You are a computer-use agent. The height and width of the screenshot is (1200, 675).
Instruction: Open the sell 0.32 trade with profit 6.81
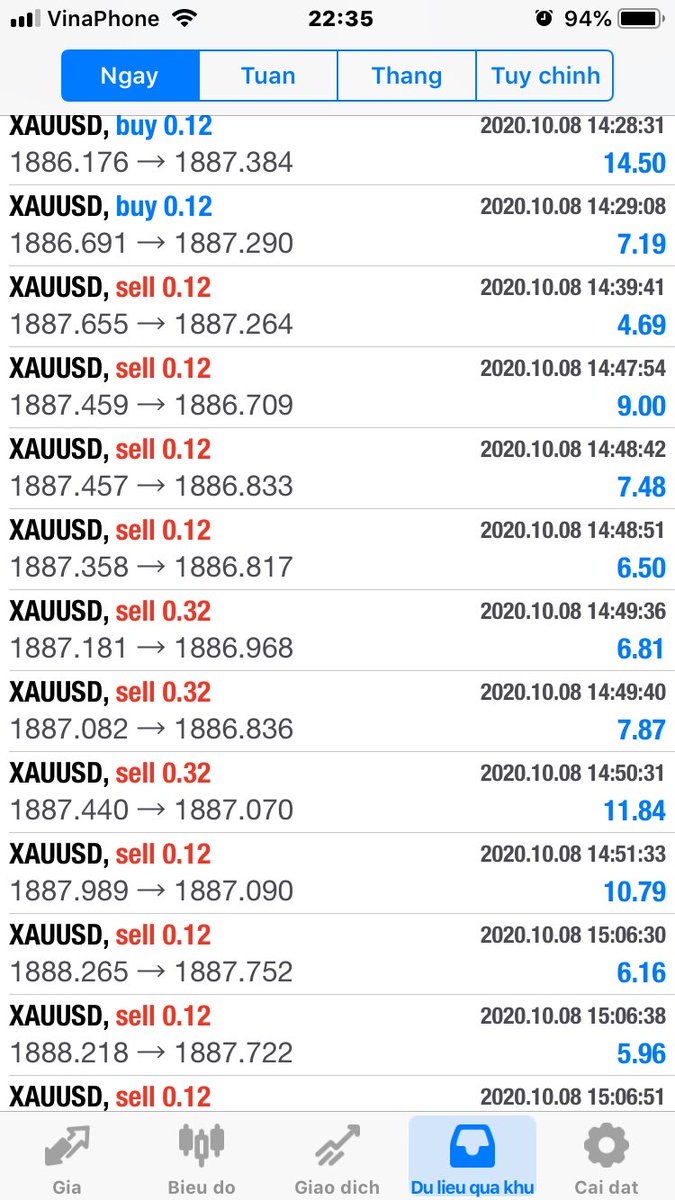point(337,631)
